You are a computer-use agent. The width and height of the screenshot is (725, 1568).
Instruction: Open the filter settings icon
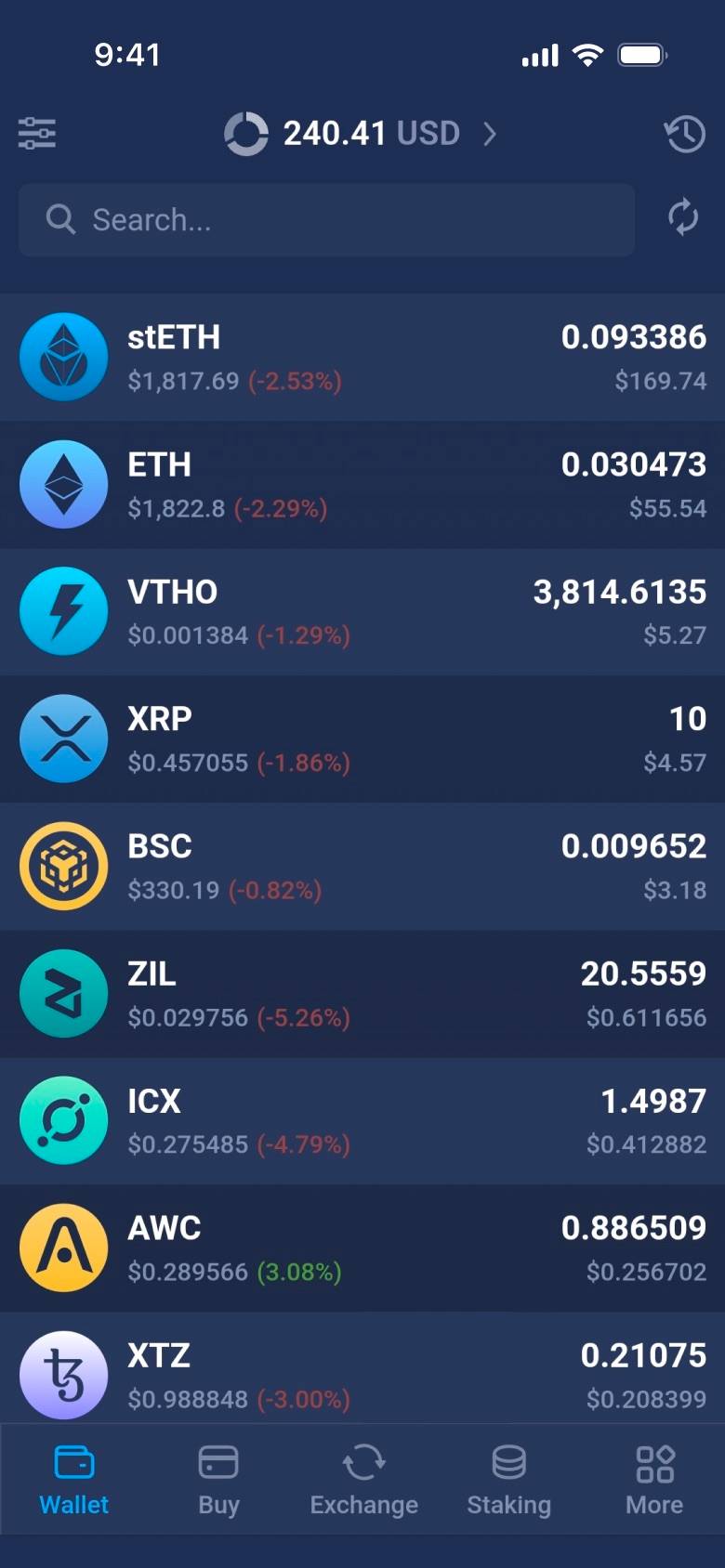pyautogui.click(x=37, y=134)
